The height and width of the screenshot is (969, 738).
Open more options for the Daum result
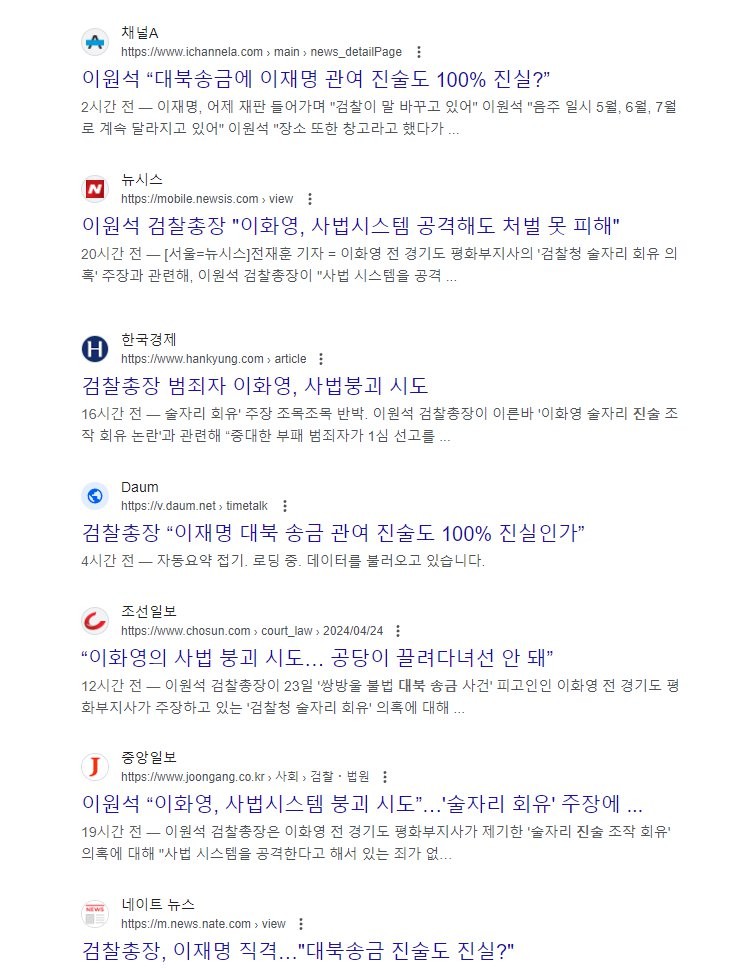(x=286, y=506)
